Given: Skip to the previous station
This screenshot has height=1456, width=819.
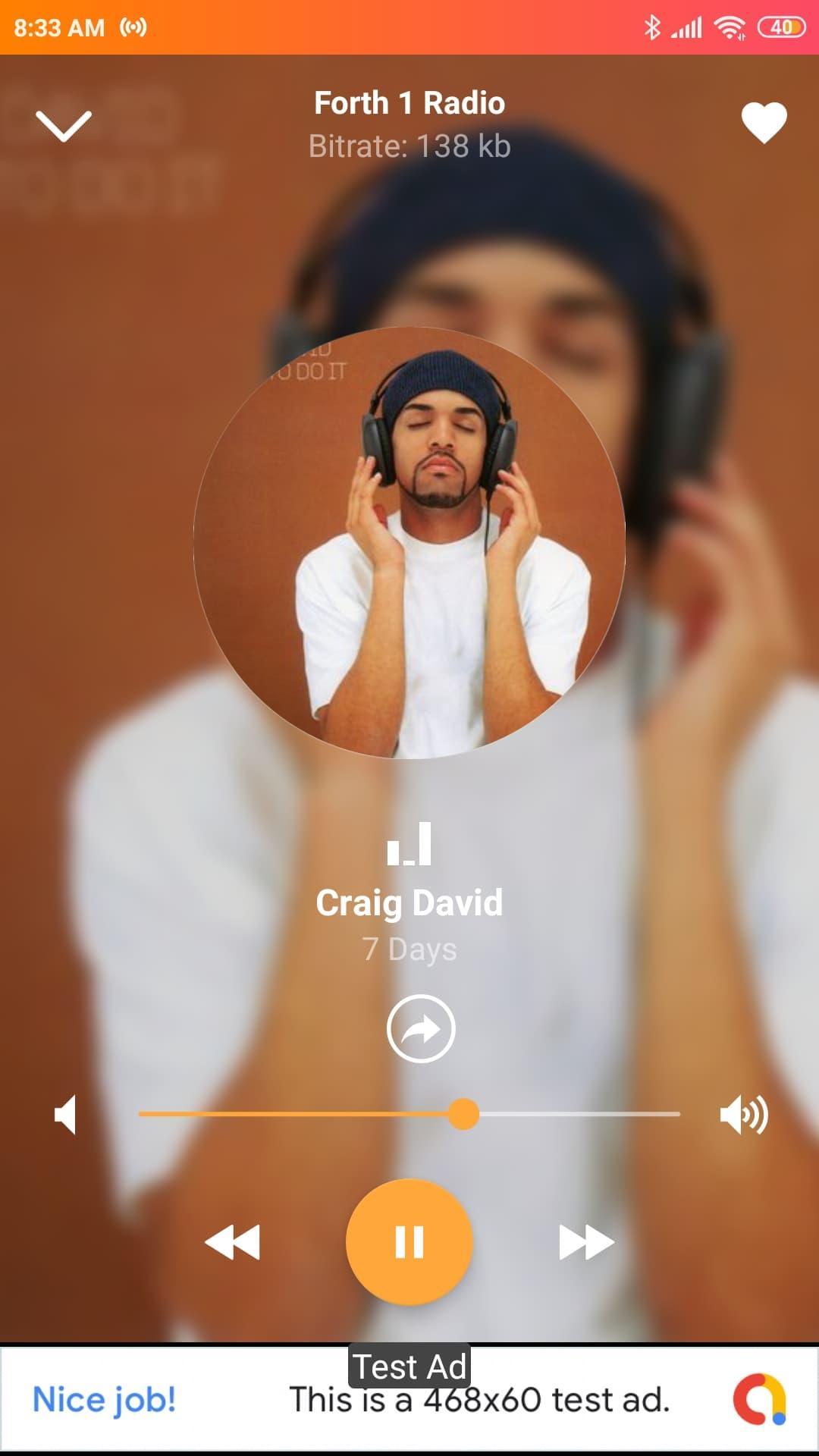Looking at the screenshot, I should [x=233, y=1242].
